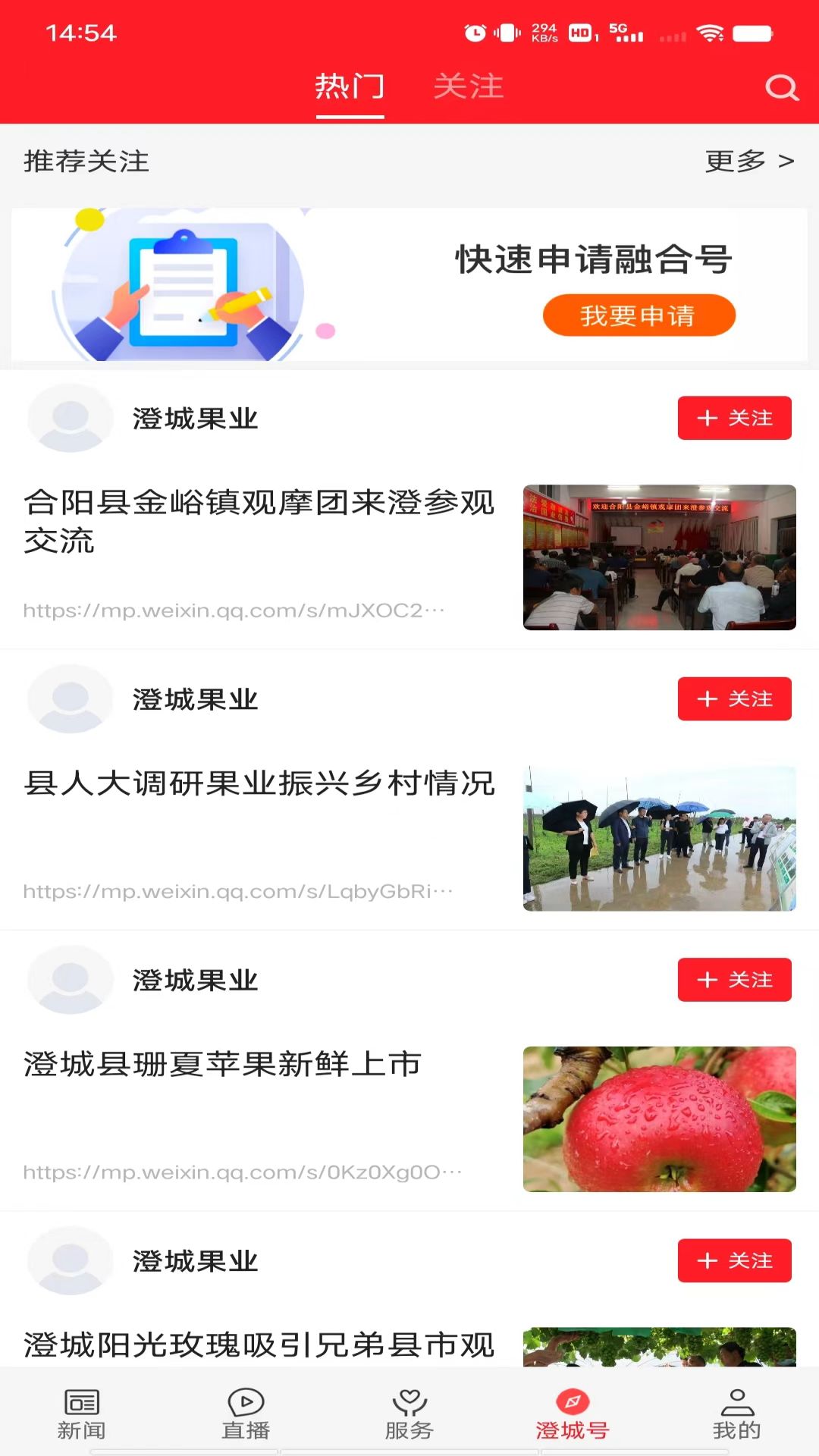
Task: Follow 澄城果业 on the 阳光玫瑰 post
Action: tap(734, 1260)
